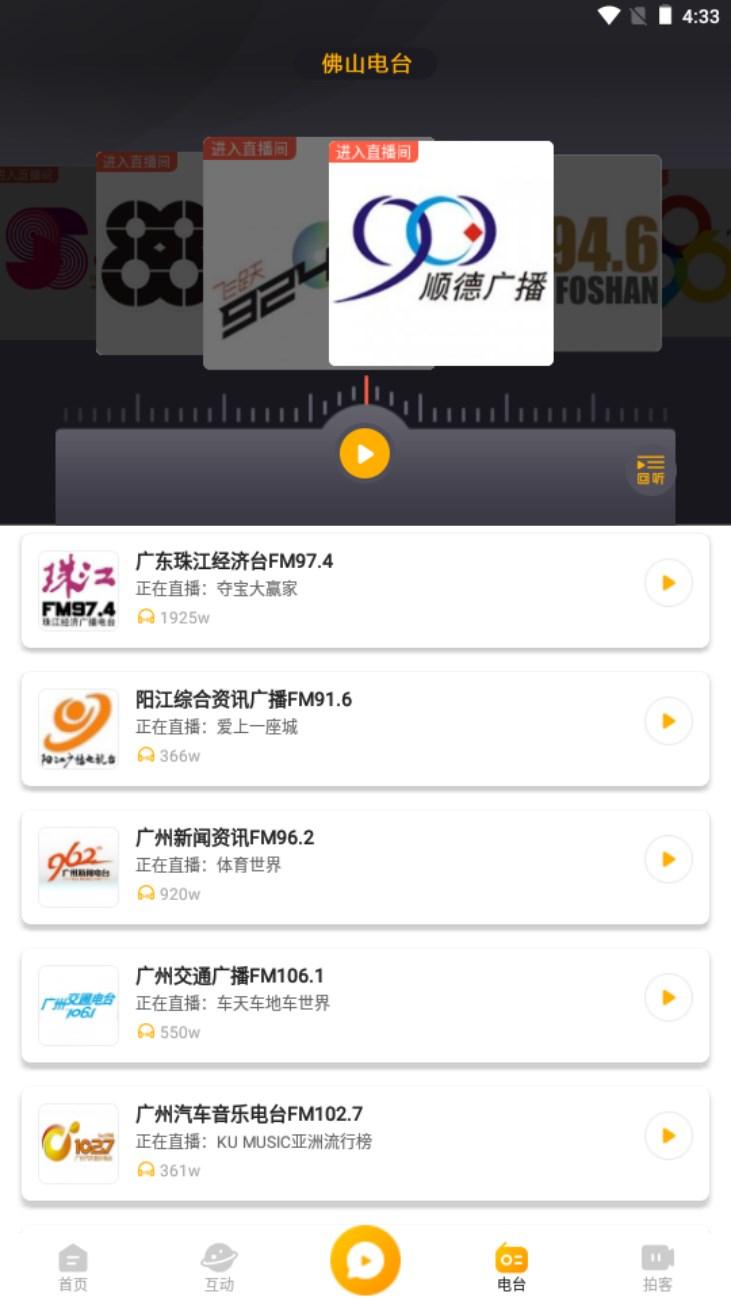731x1301 pixels.
Task: Open the 拍客 section
Action: (658, 1263)
